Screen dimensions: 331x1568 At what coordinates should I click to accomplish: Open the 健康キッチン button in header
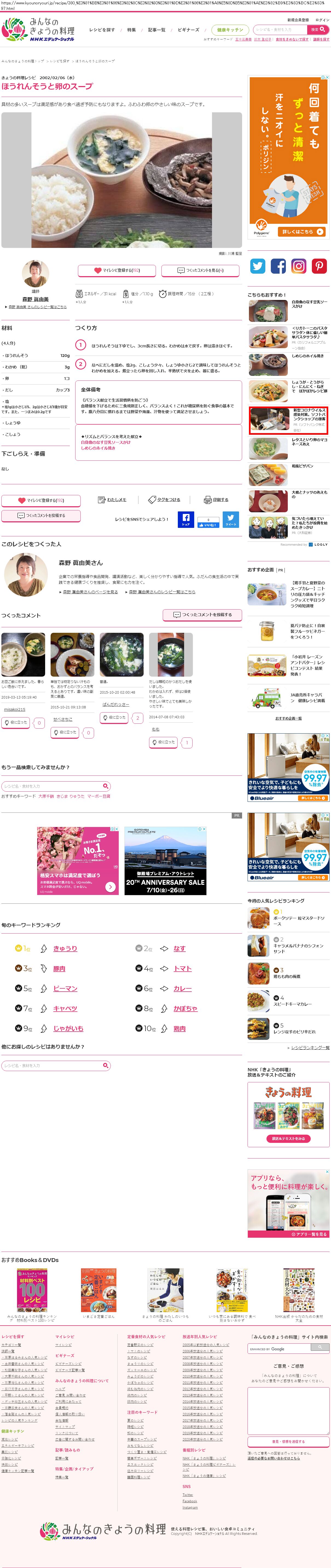(230, 30)
